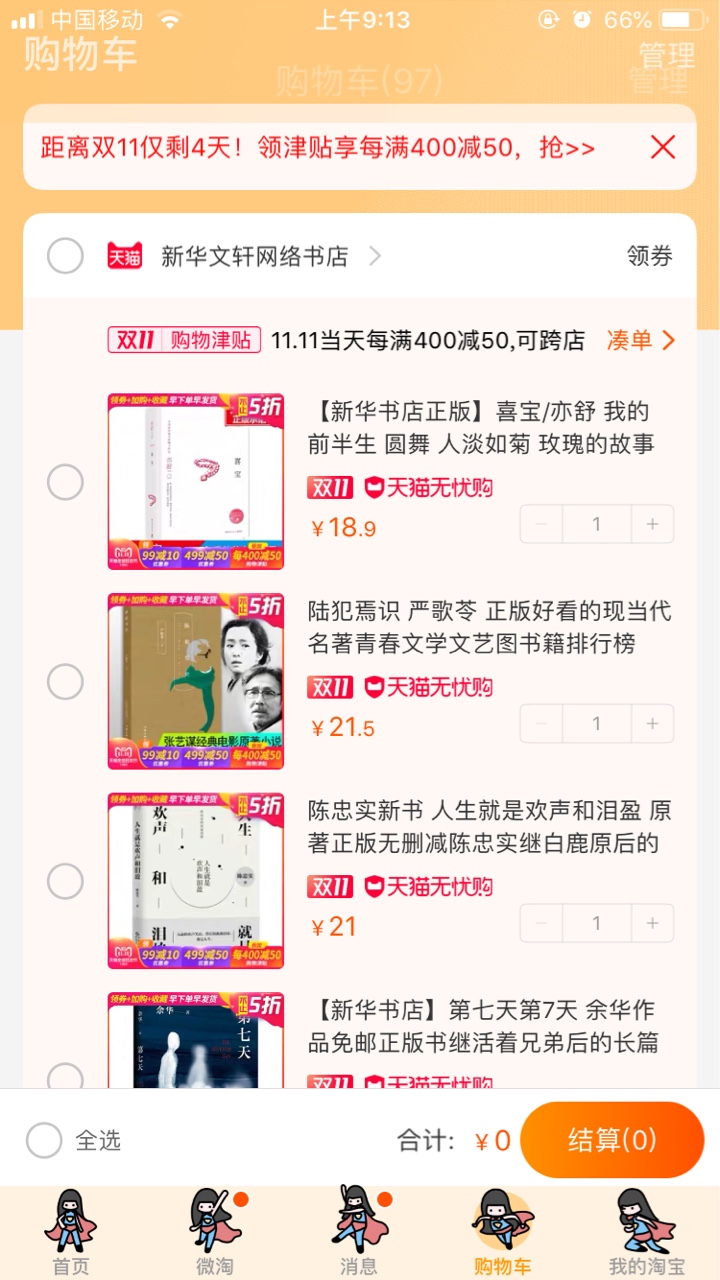Switch to the 首页 tab
This screenshot has width=720, height=1280.
pos(70,1232)
